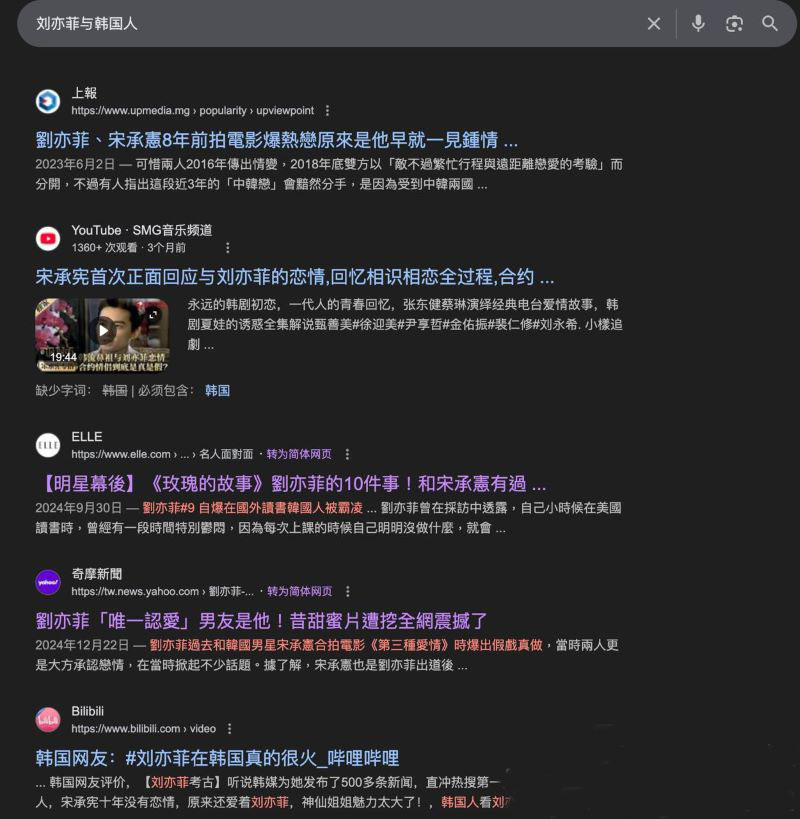Click the ELLE circular site icon

pyautogui.click(x=47, y=443)
